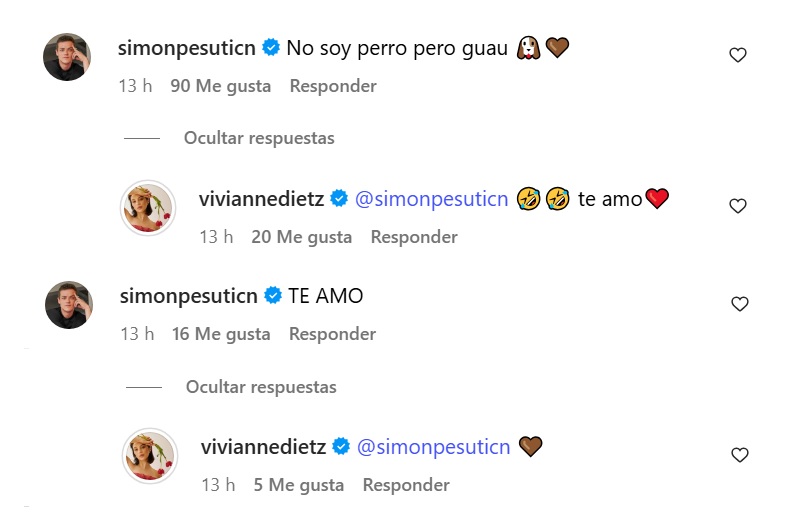
Task: Open simonpesuticn username on 'TE AMO' comment
Action: (x=188, y=296)
